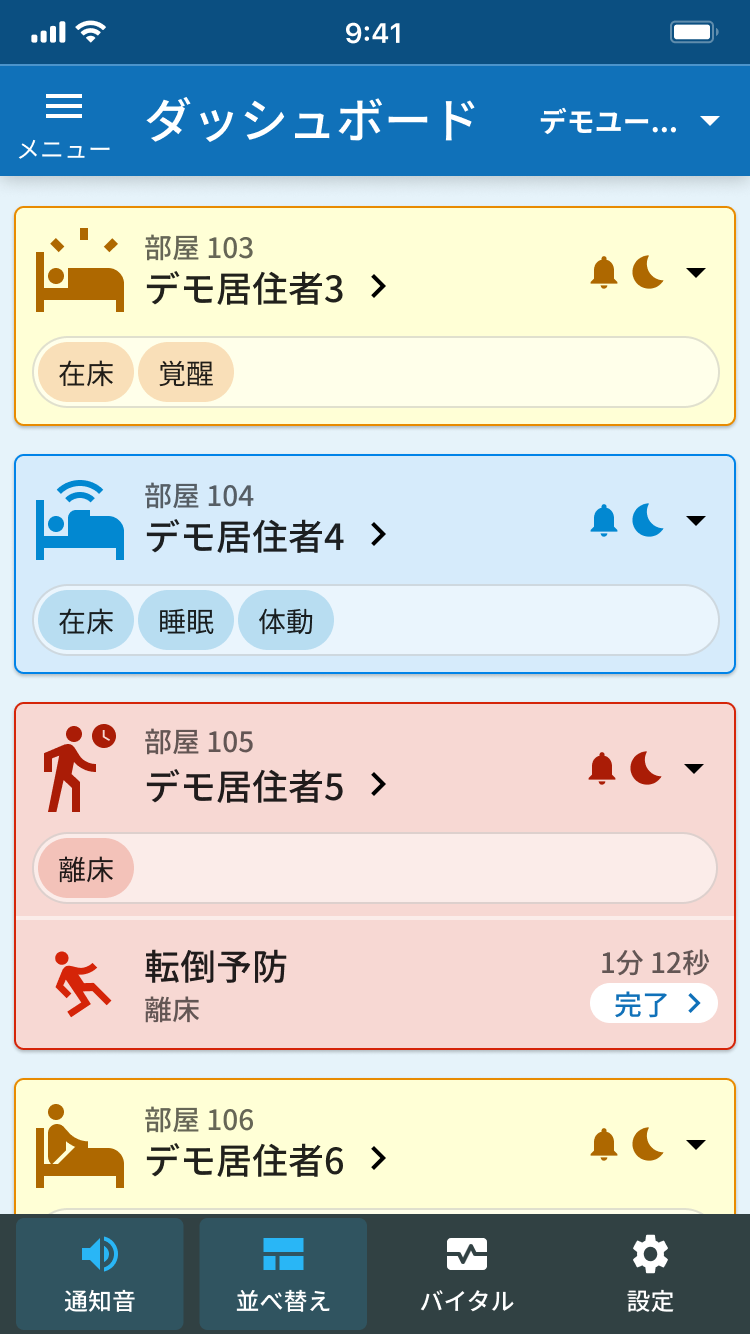Tap the moon icon for room 104
750x1334 pixels.
648,520
